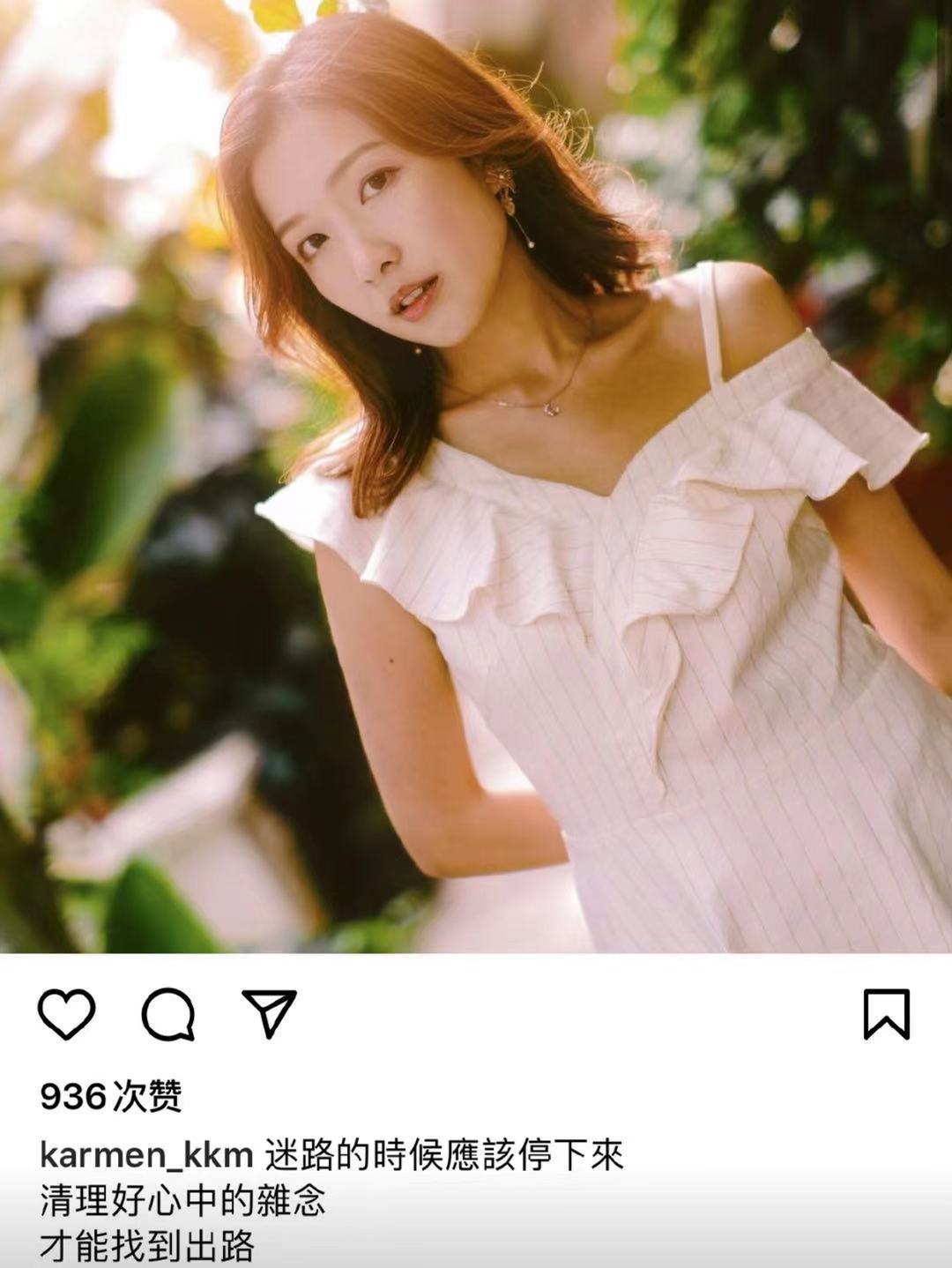Like this post with the heart icon
This screenshot has width=952, height=1268.
pos(67,1015)
